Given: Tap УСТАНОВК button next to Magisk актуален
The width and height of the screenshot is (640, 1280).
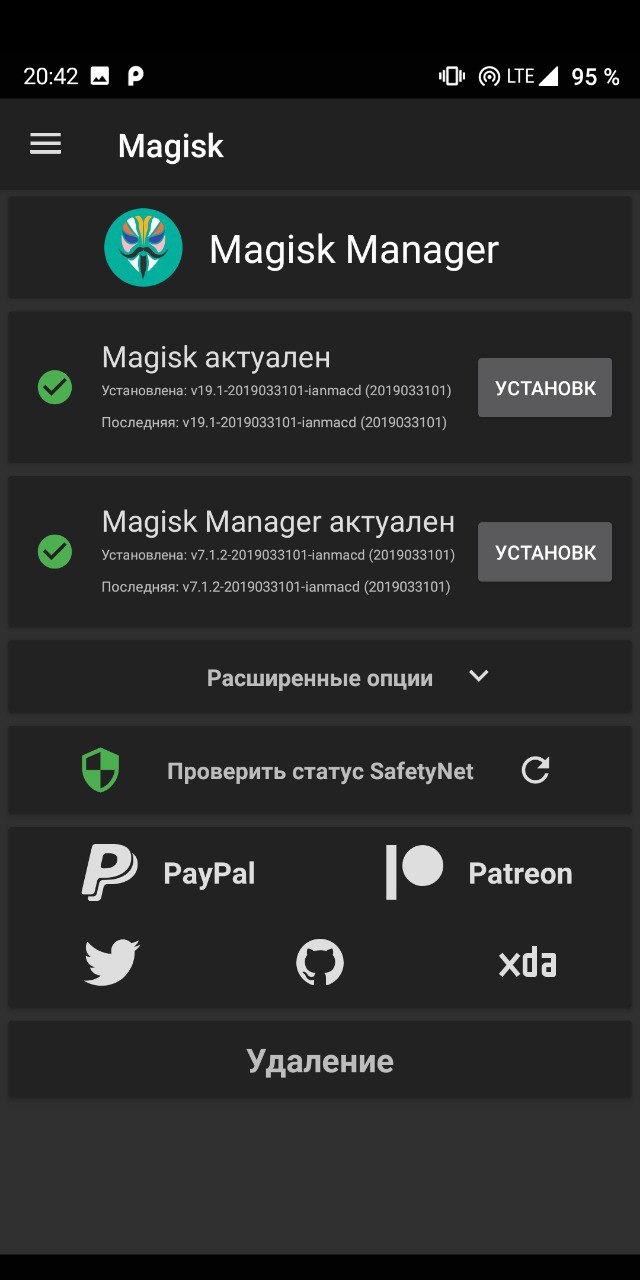Looking at the screenshot, I should coord(545,388).
